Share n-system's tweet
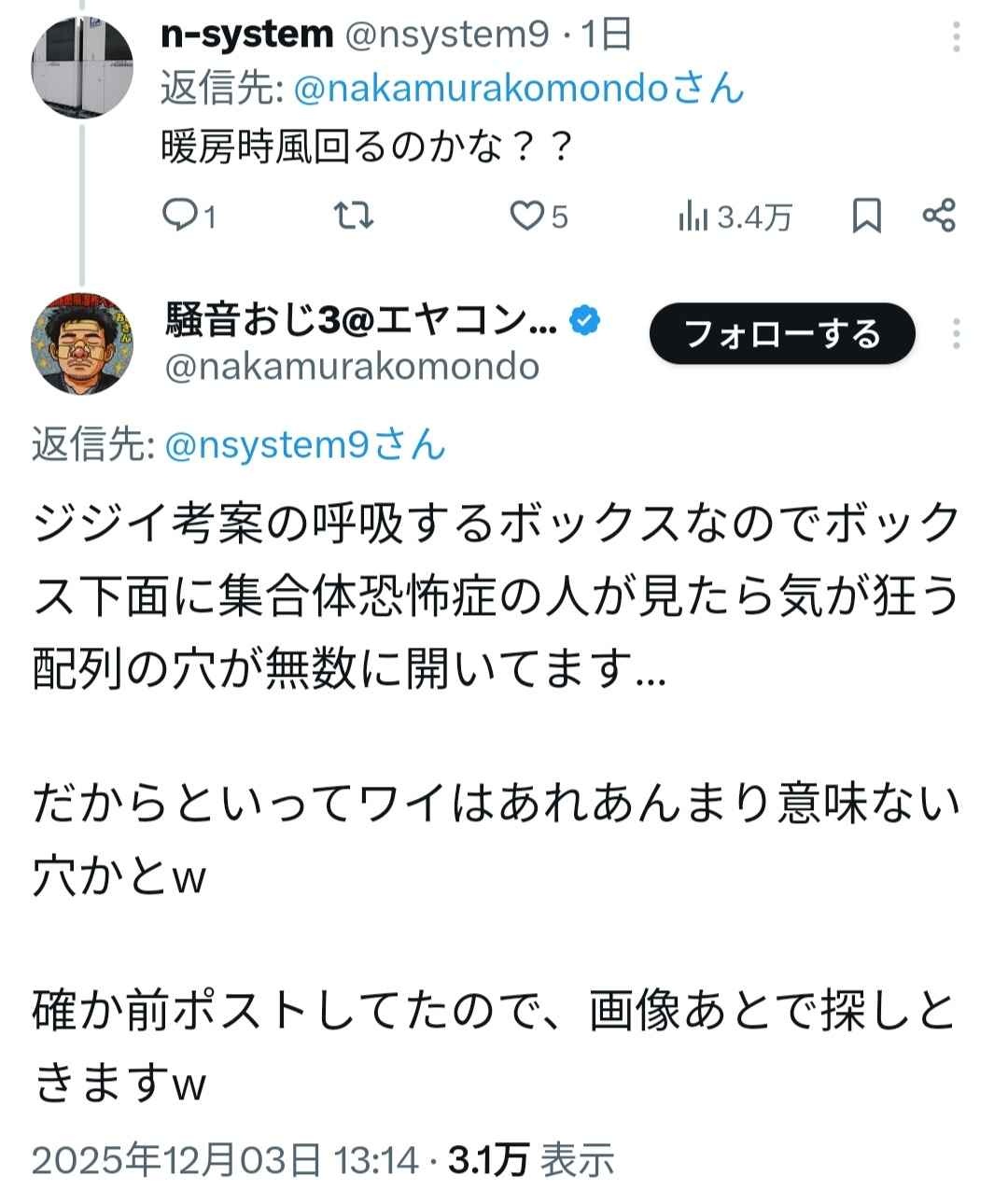Screen dimensions: 1008x1204 click(938, 217)
